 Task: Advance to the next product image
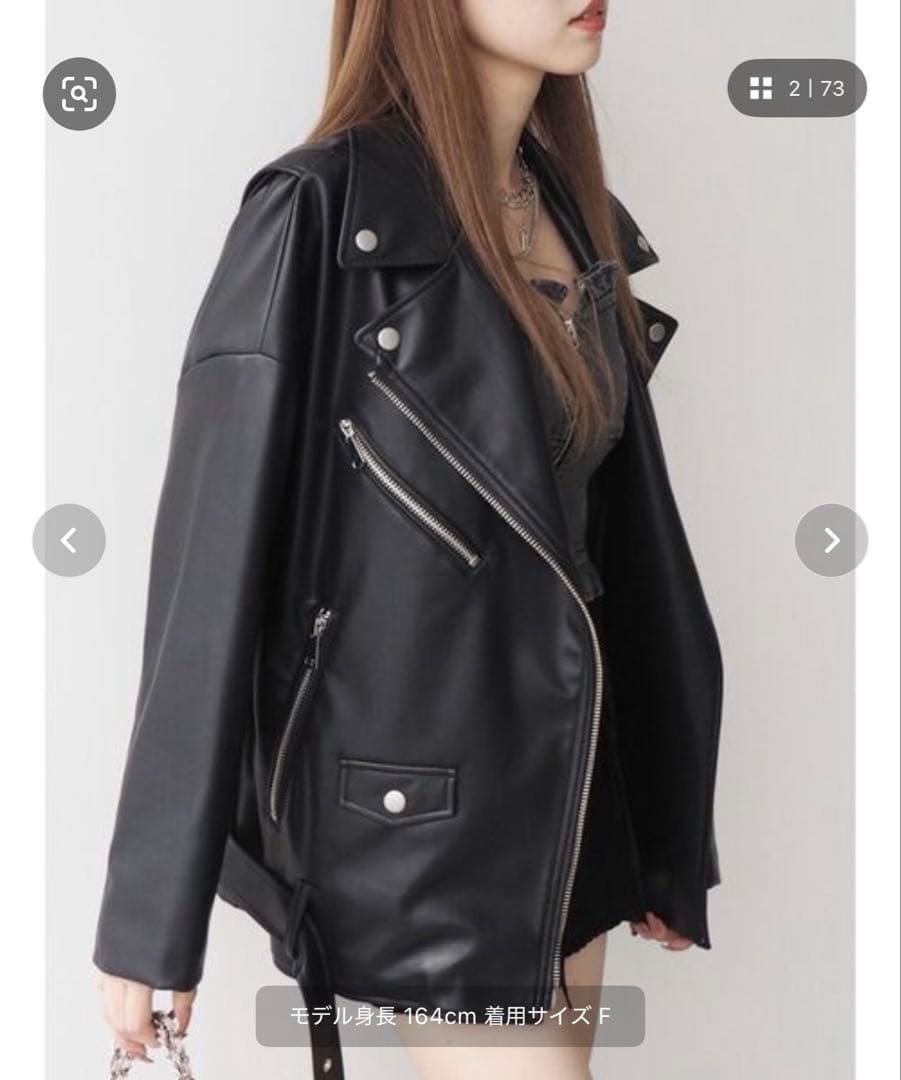pos(831,540)
